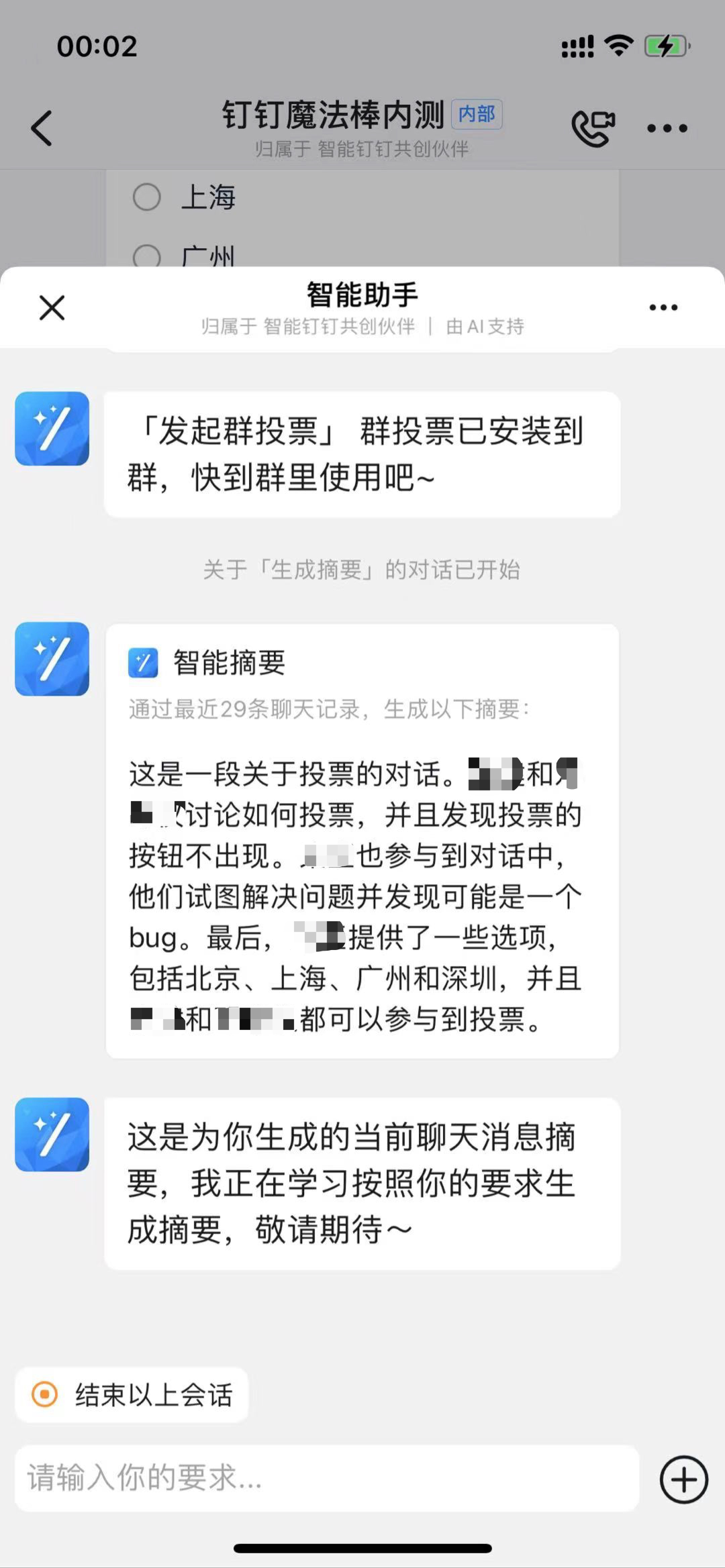The width and height of the screenshot is (725, 1568).
Task: Tap 结束以上会话 to end conversation
Action: point(132,1395)
